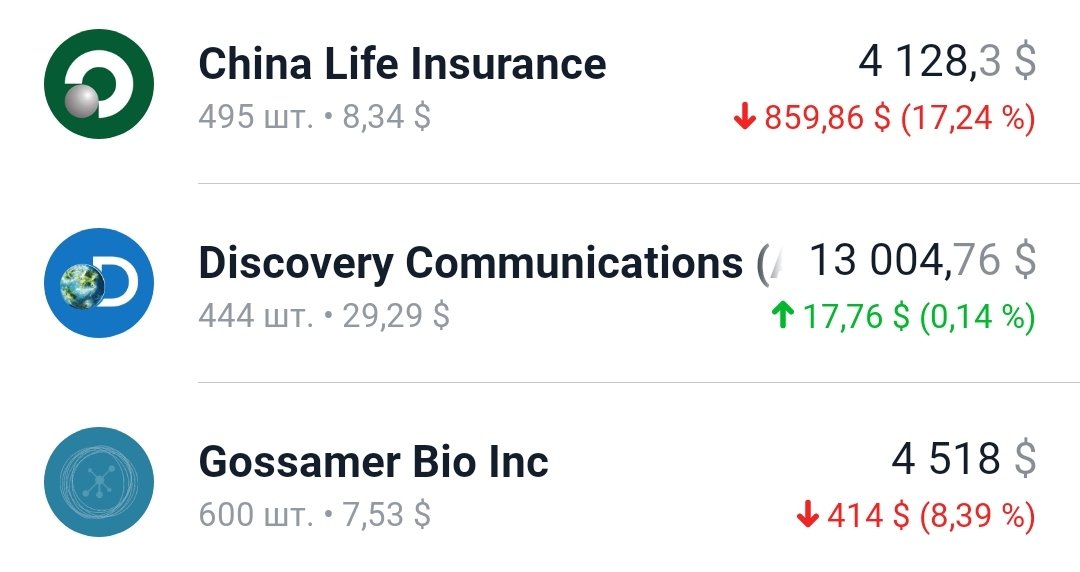The width and height of the screenshot is (1080, 572).
Task: Open the Discovery Communications holding
Action: tap(470, 264)
